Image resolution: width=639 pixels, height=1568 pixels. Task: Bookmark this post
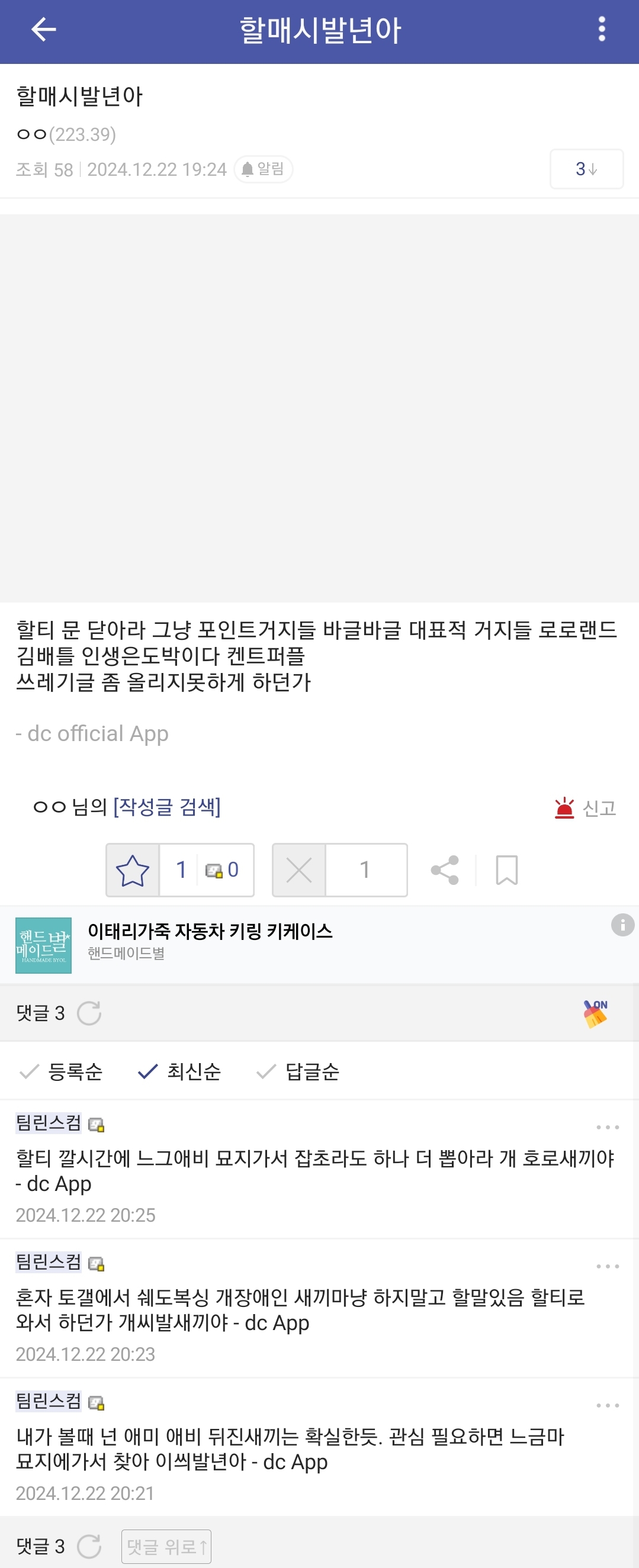506,870
